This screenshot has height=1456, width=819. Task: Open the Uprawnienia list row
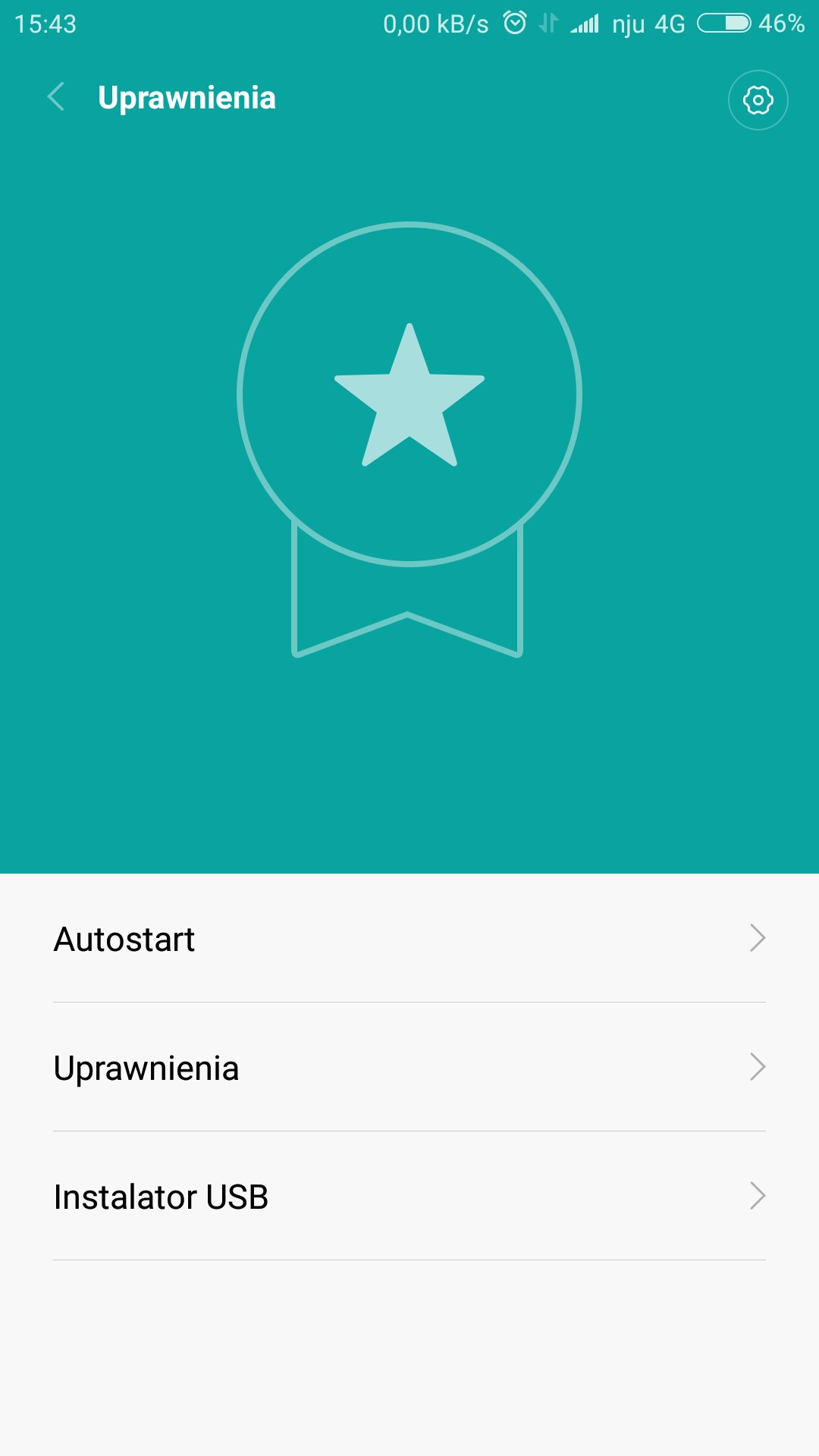click(x=409, y=1068)
